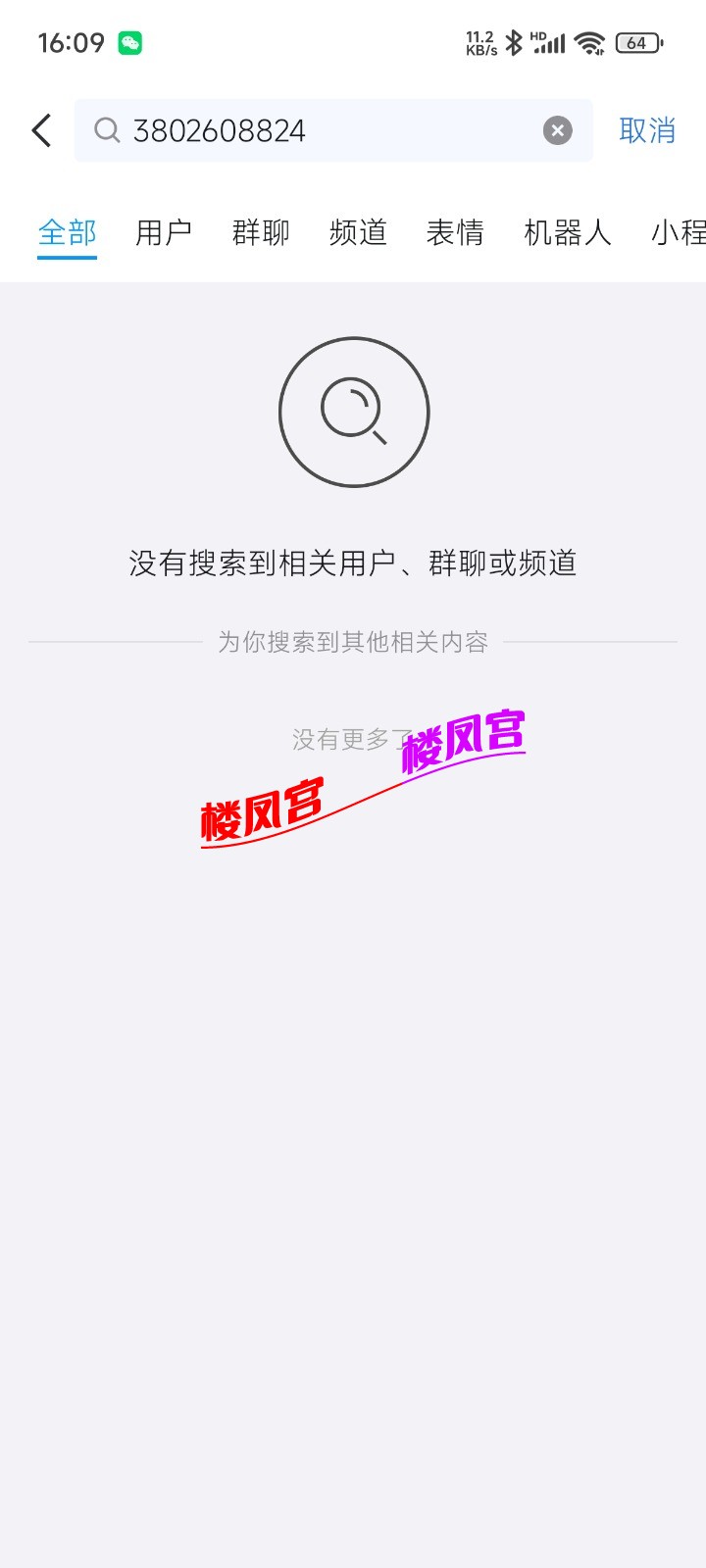Screen dimensions: 706x1568
Task: Tap the battery indicator showing 64
Action: (636, 41)
